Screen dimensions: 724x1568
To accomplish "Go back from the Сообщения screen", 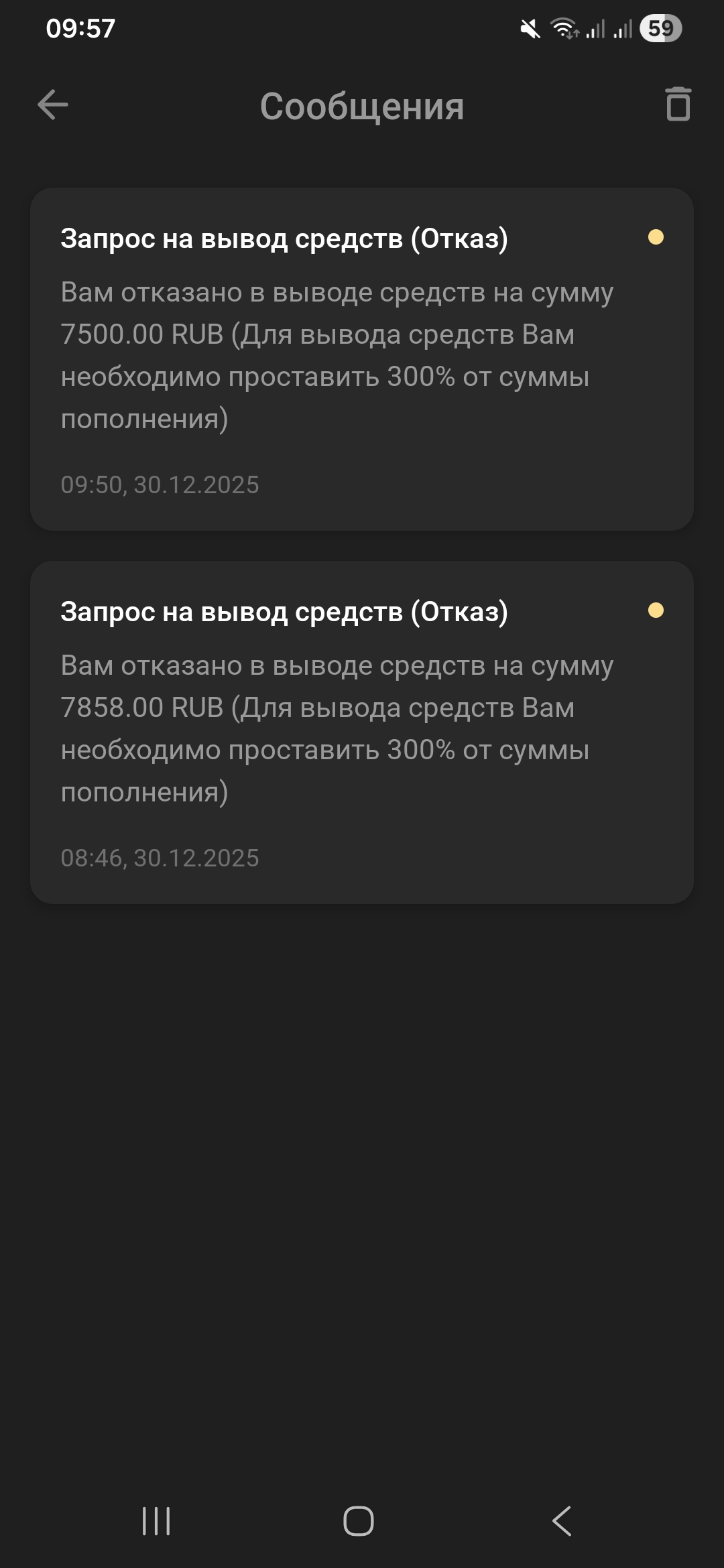I will [52, 105].
